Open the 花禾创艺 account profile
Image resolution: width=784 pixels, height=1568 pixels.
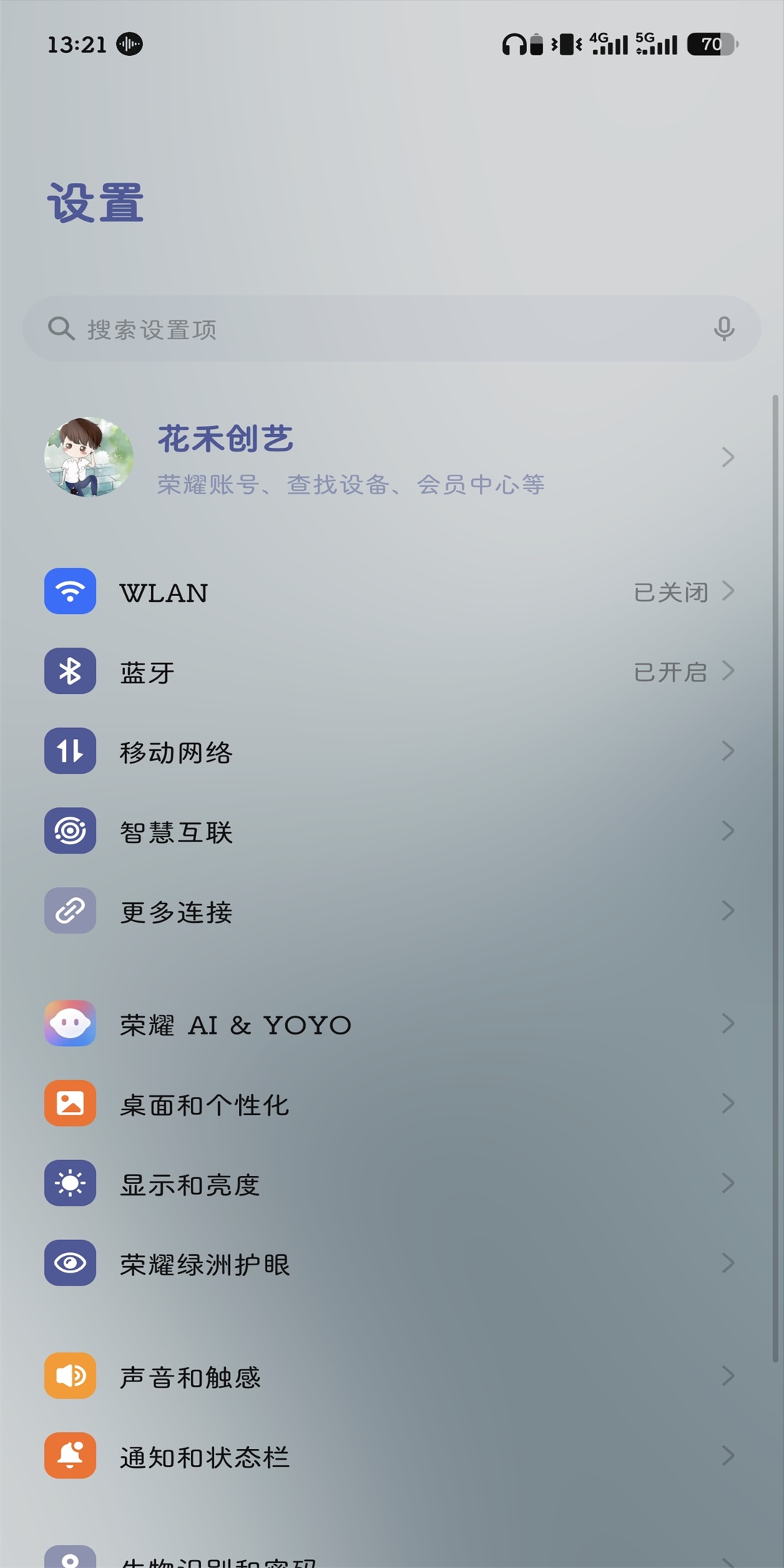[x=392, y=457]
